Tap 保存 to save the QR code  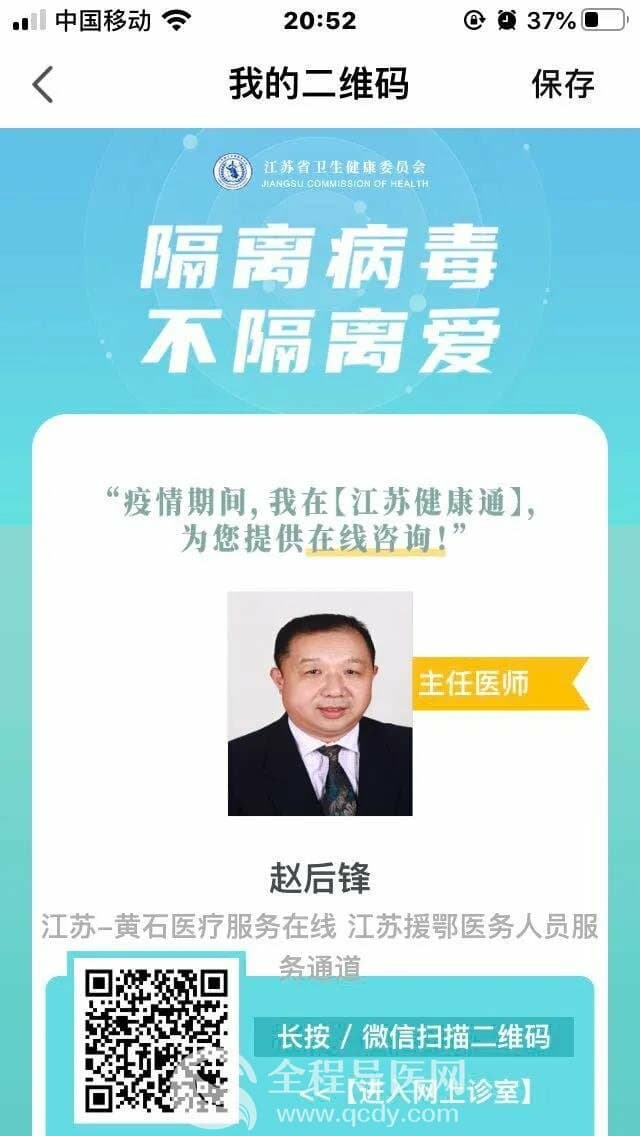tap(563, 85)
